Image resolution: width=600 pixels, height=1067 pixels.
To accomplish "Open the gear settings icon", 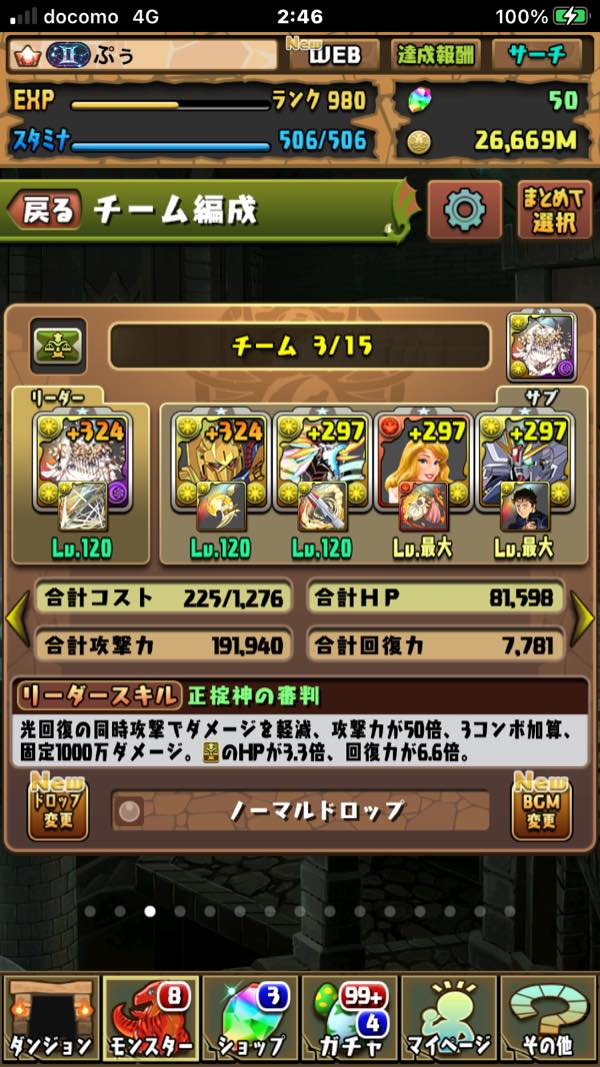I will click(464, 210).
